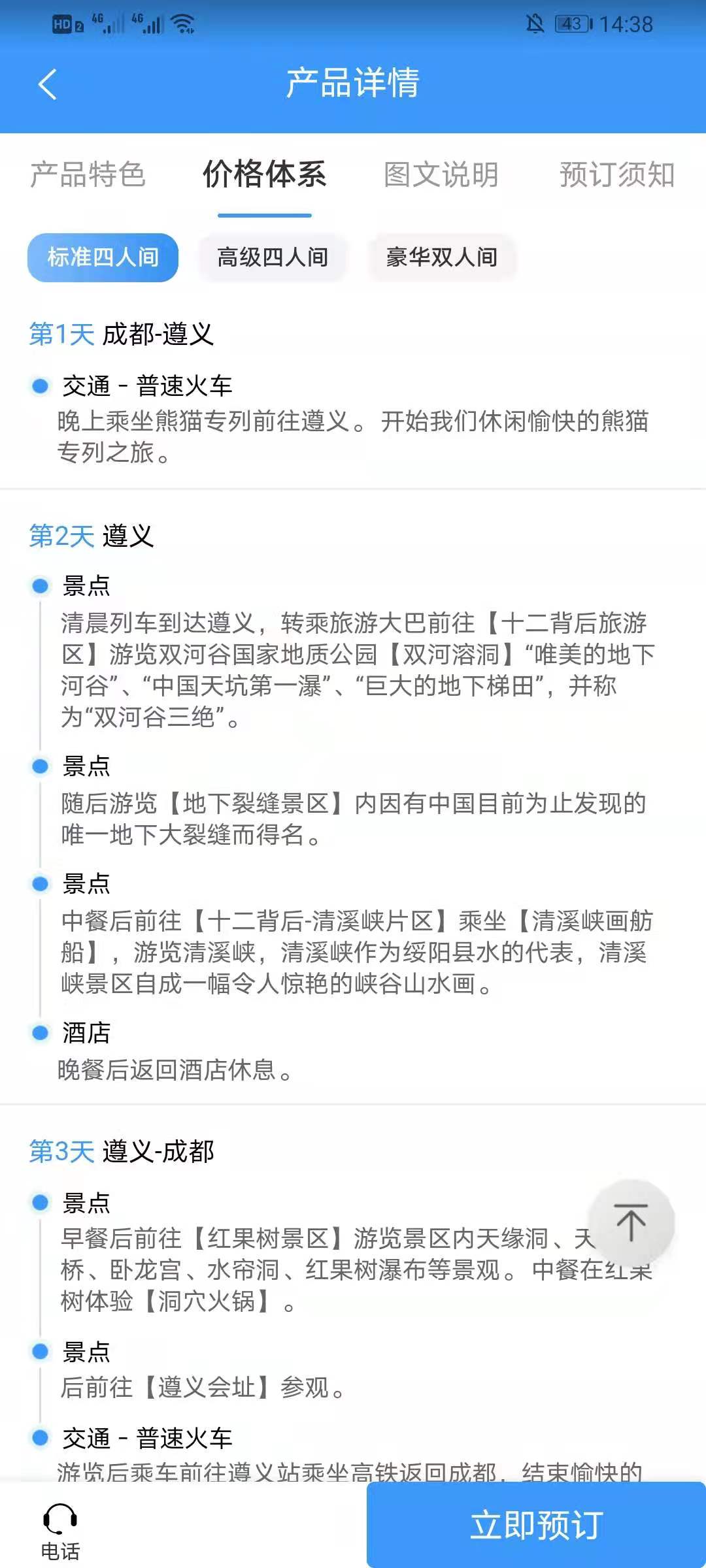This screenshot has width=706, height=1568.
Task: Switch to the 产品特色 tab
Action: pyautogui.click(x=88, y=174)
